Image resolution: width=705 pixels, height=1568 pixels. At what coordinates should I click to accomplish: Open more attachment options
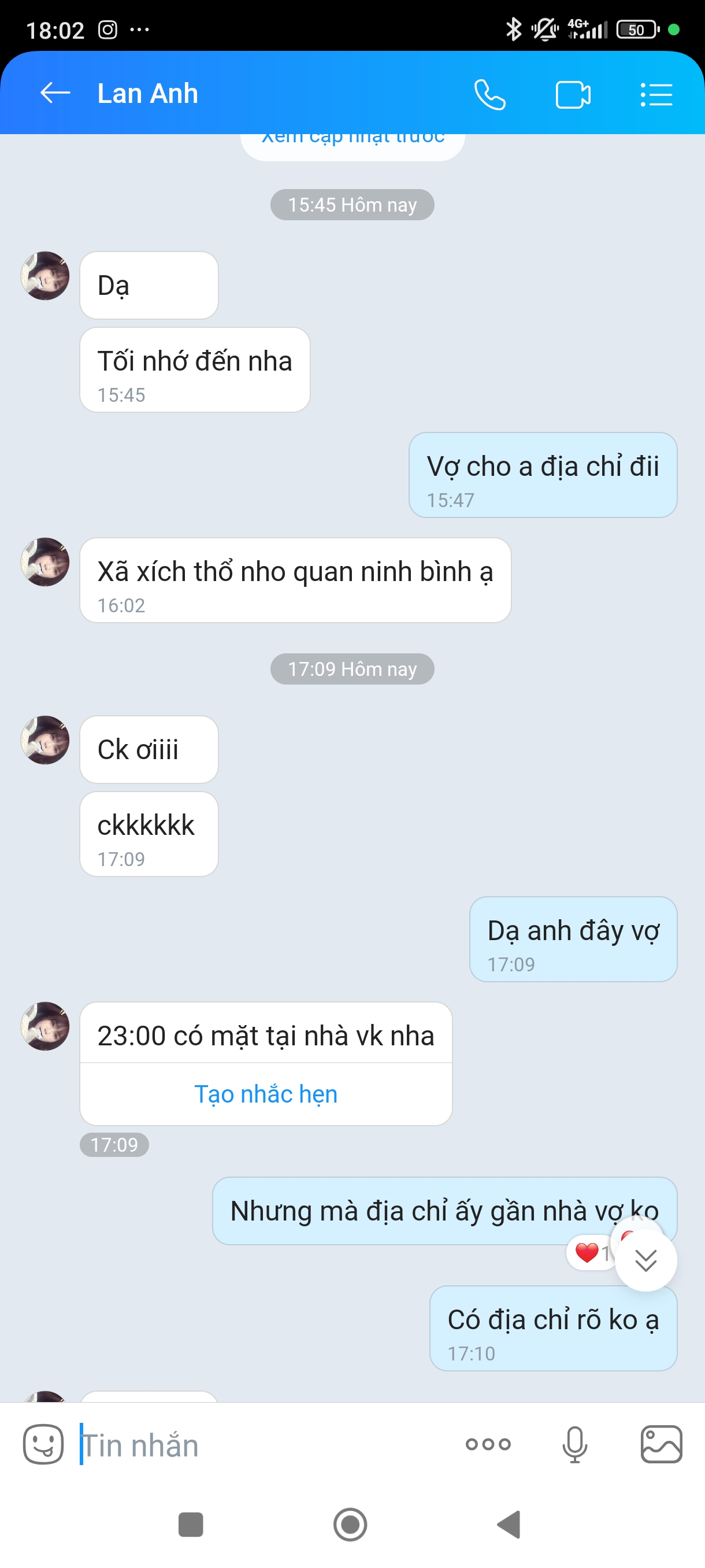(488, 1444)
